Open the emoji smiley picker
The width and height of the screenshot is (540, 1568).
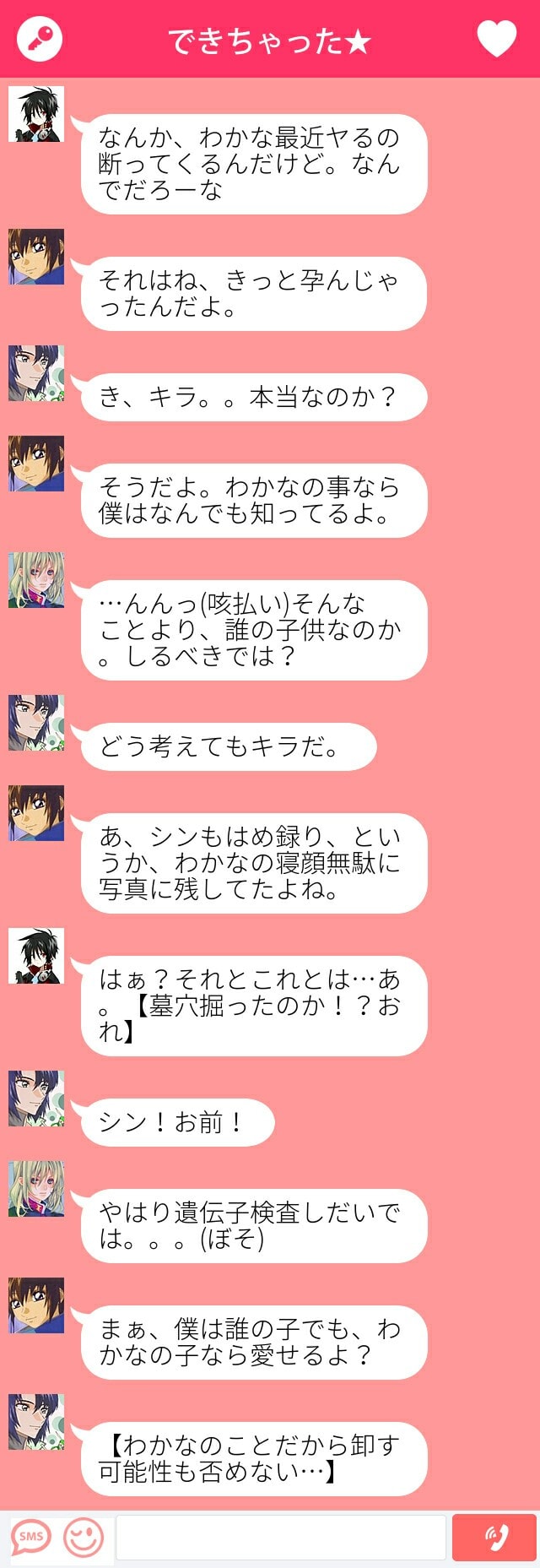tap(84, 1538)
